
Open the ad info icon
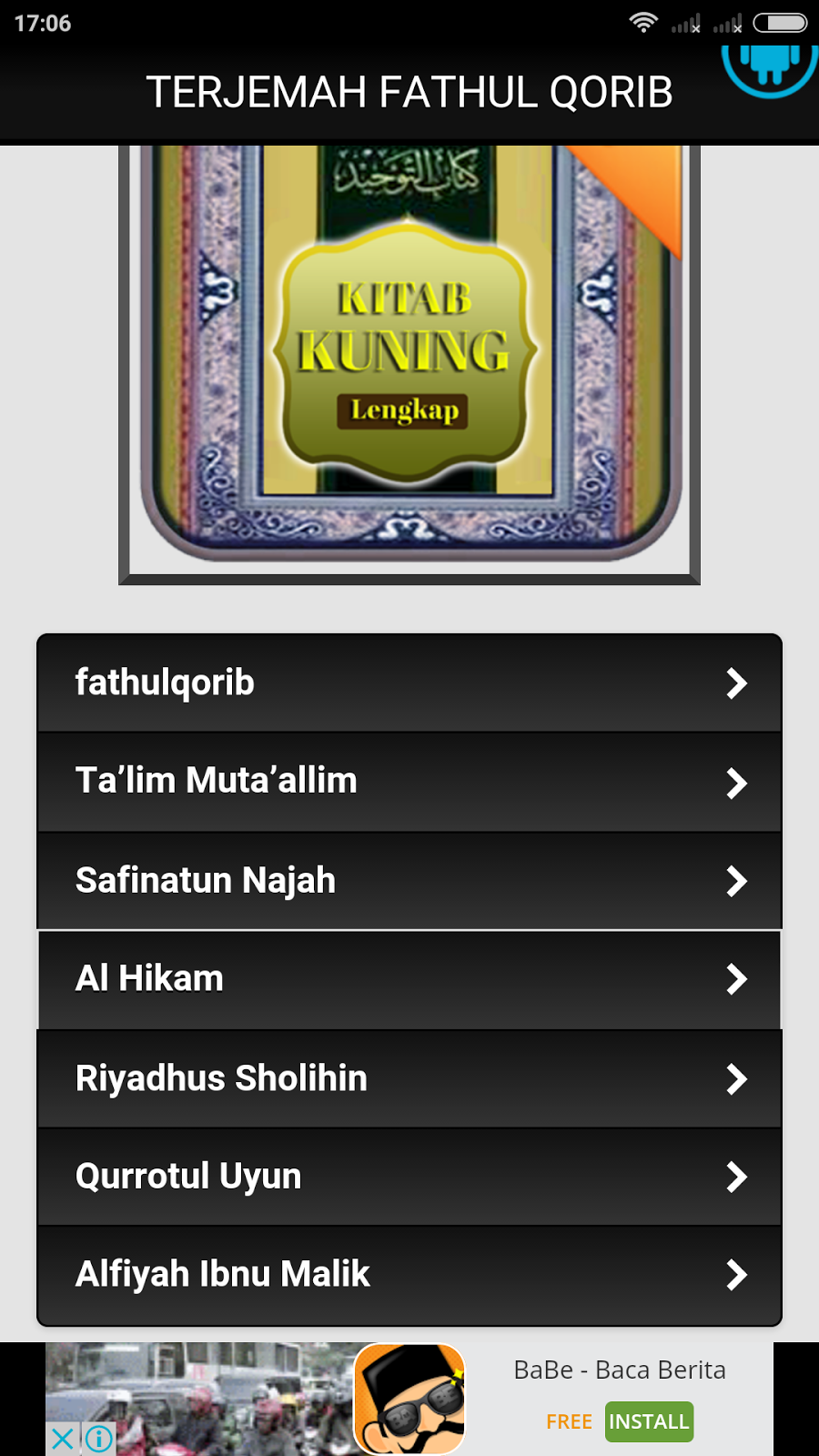click(99, 1439)
